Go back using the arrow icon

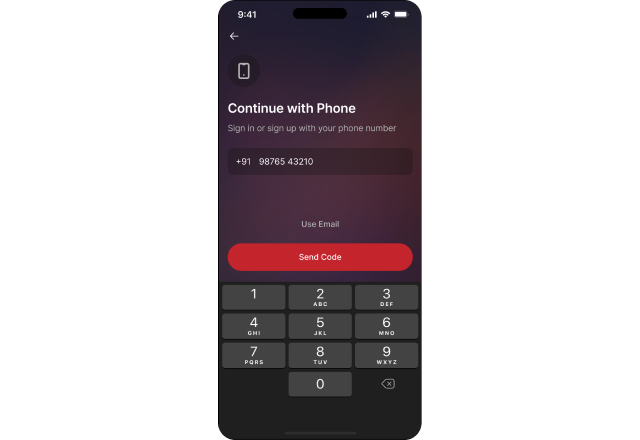(234, 36)
